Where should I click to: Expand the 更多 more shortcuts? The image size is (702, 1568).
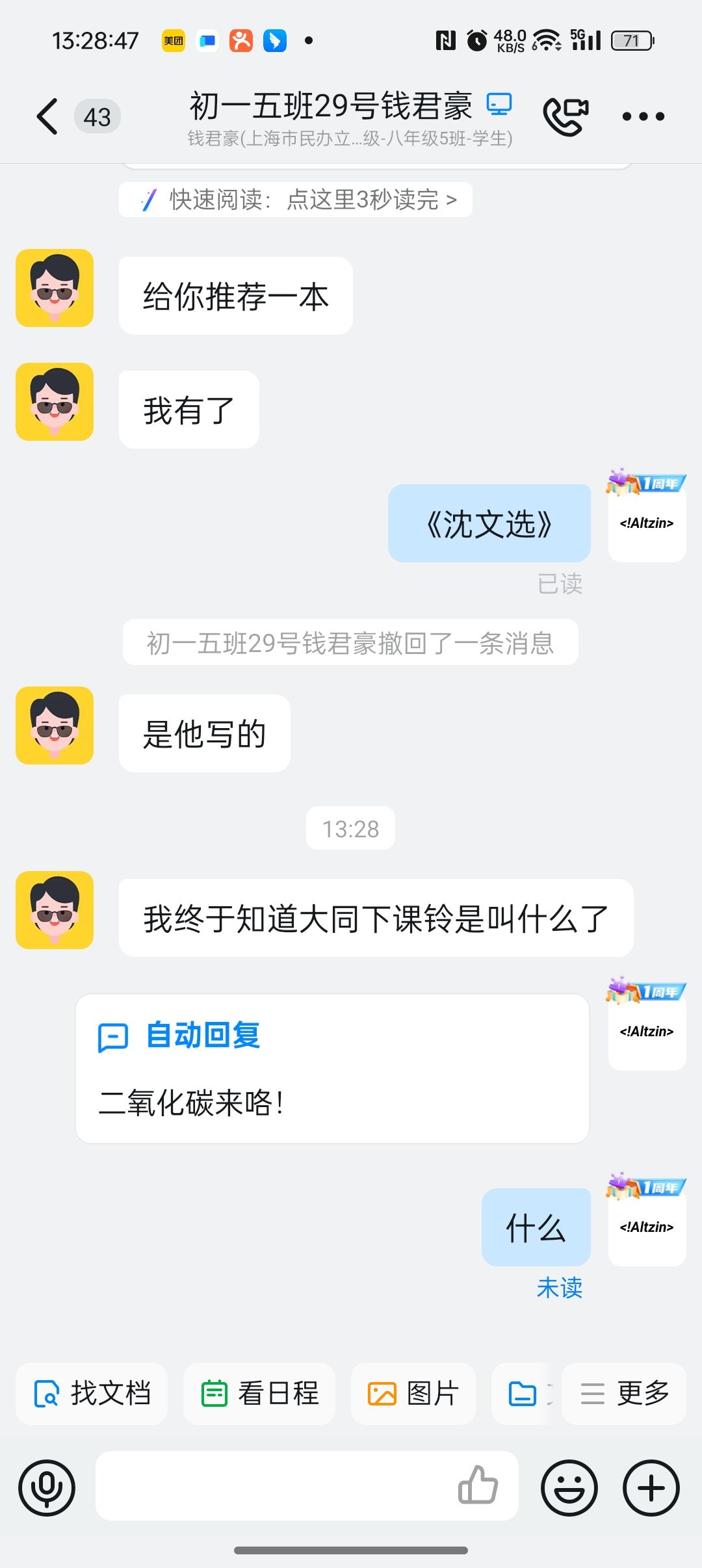click(x=624, y=1393)
